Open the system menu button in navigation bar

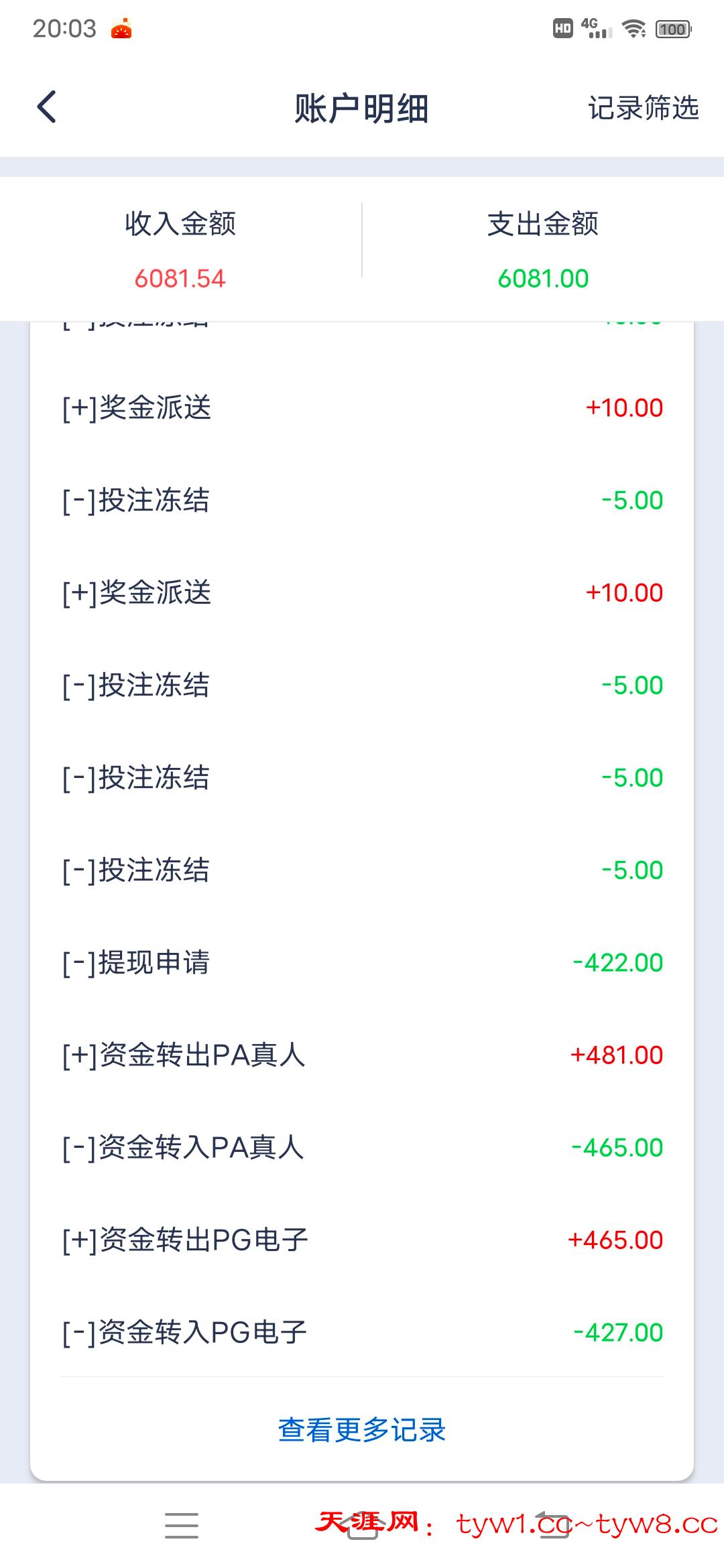(182, 1525)
